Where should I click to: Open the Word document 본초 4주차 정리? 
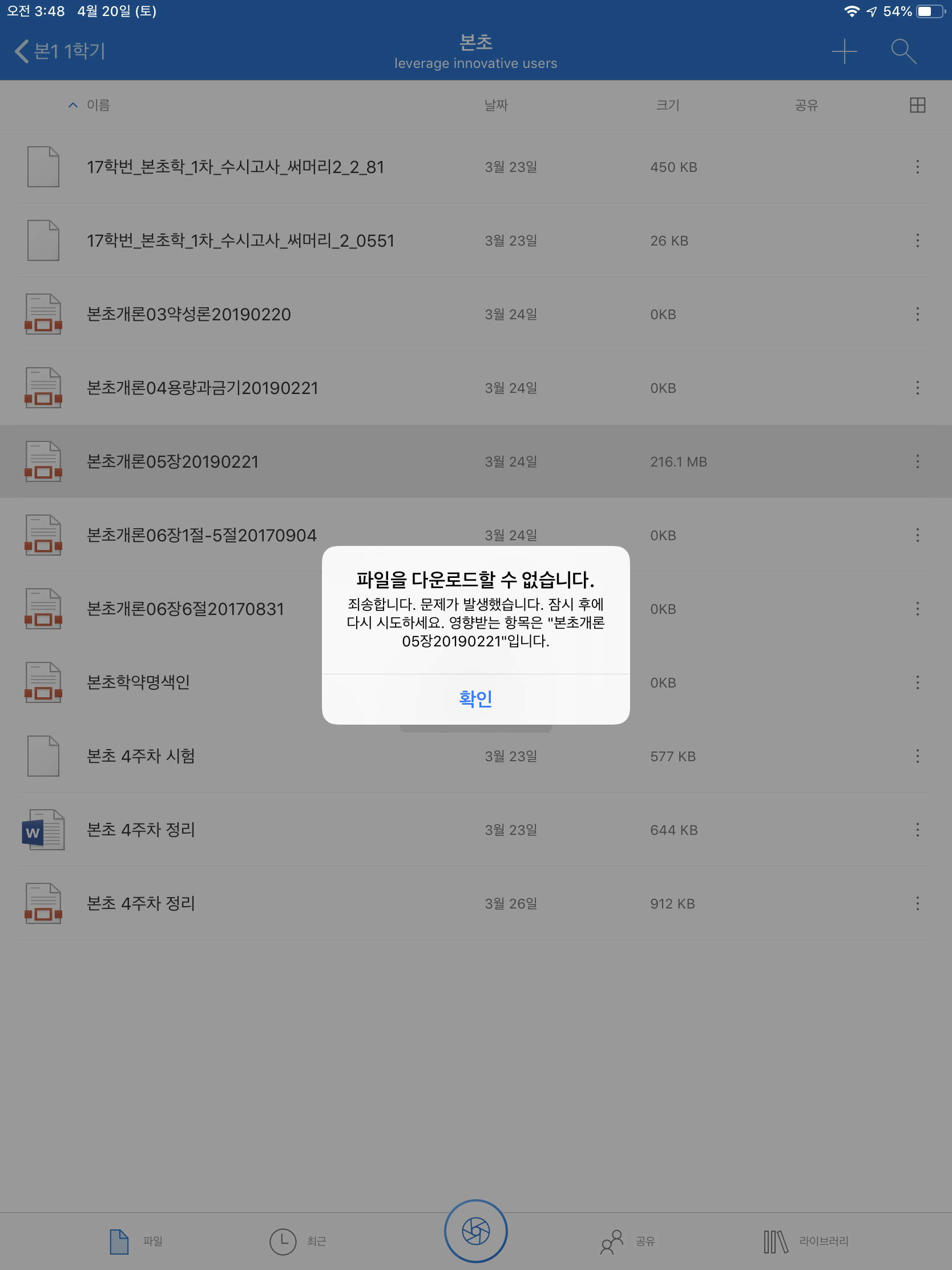140,830
